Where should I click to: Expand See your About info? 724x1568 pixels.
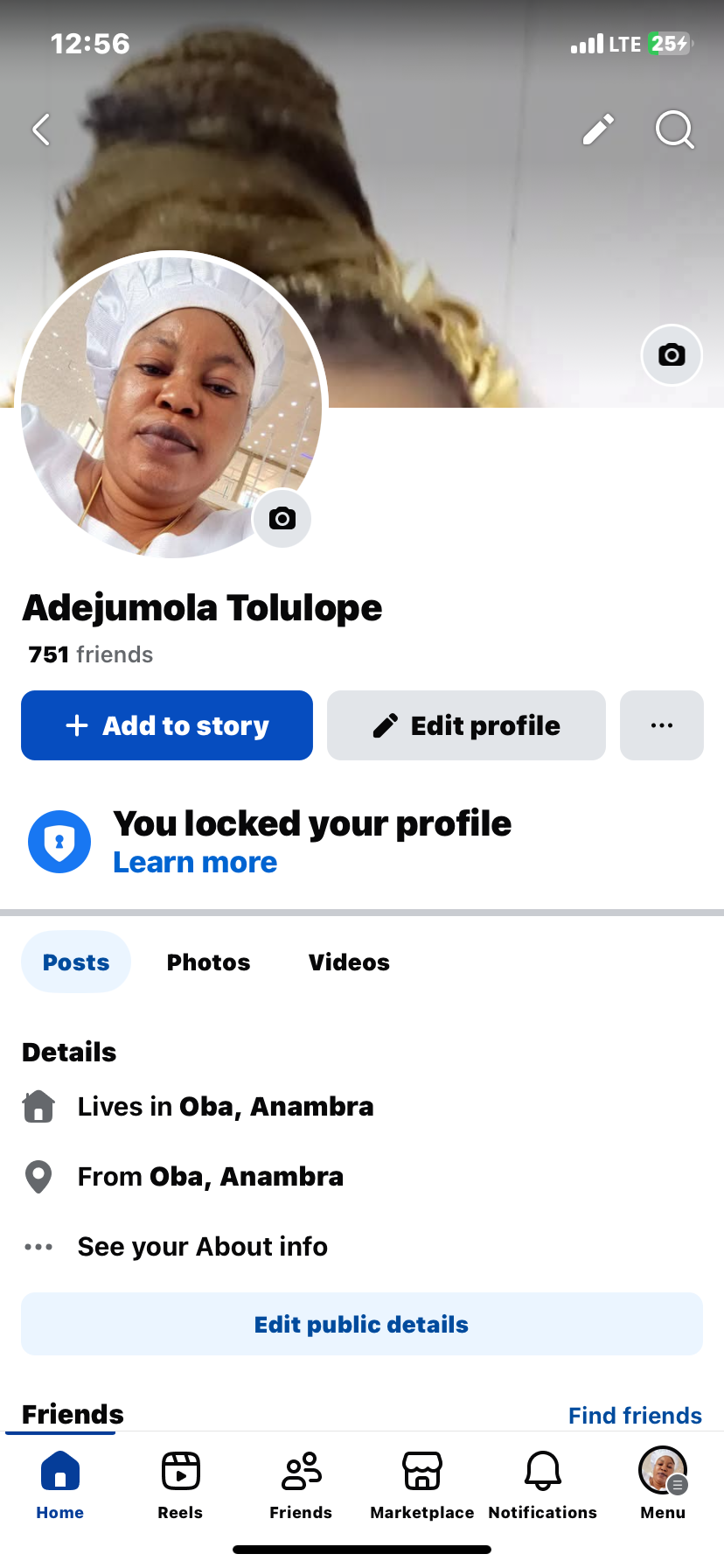tap(202, 1245)
